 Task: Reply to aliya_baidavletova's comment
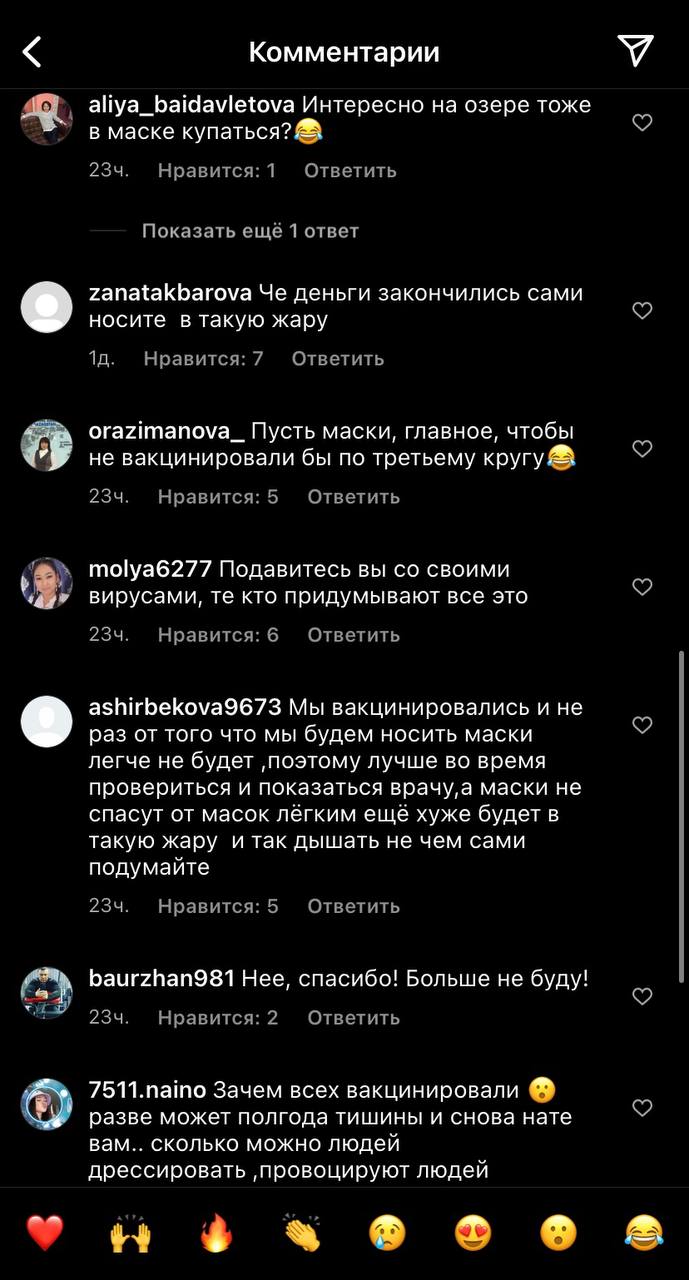click(x=350, y=171)
